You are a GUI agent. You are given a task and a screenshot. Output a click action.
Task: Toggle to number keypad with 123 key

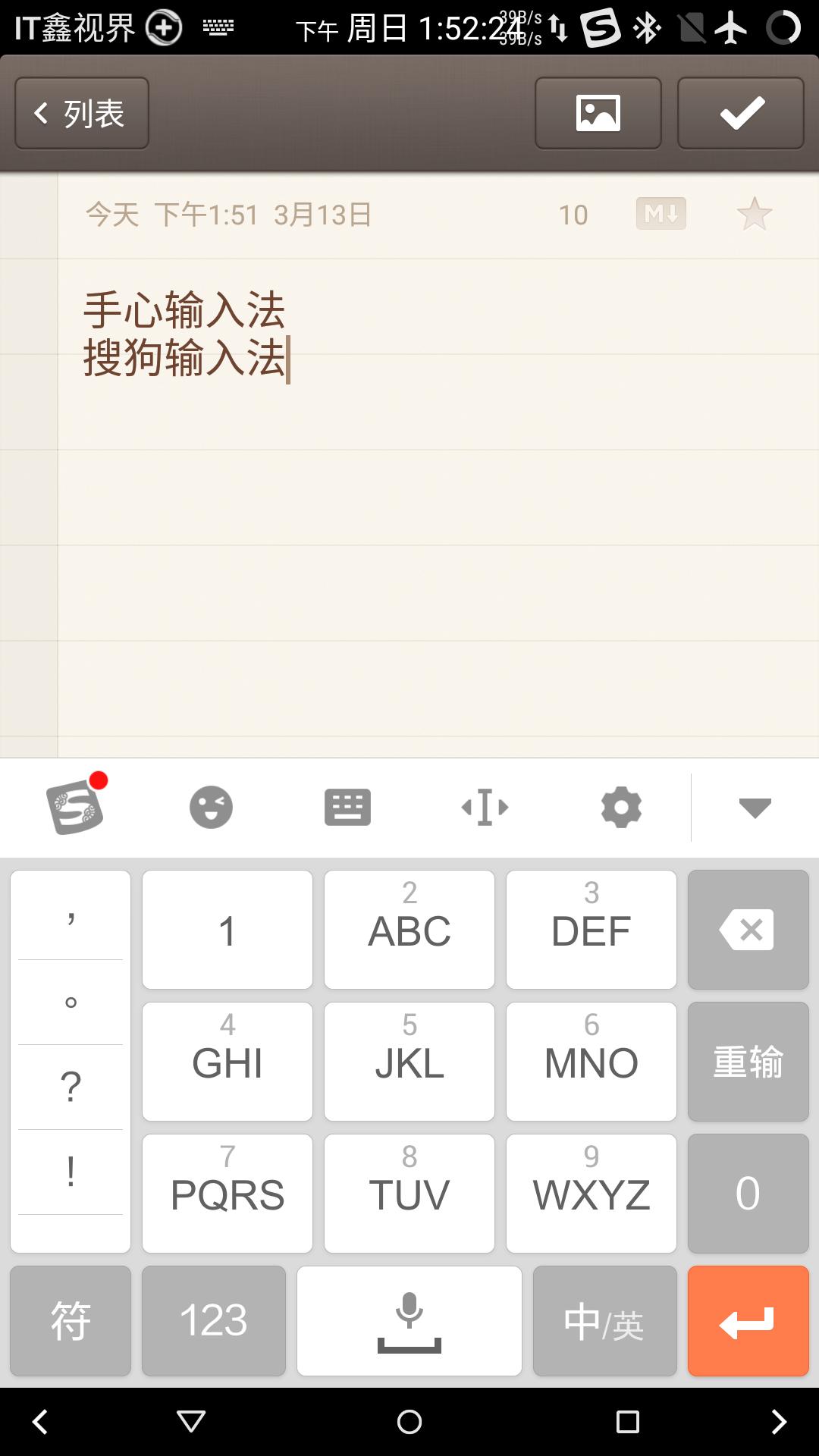coord(213,1319)
